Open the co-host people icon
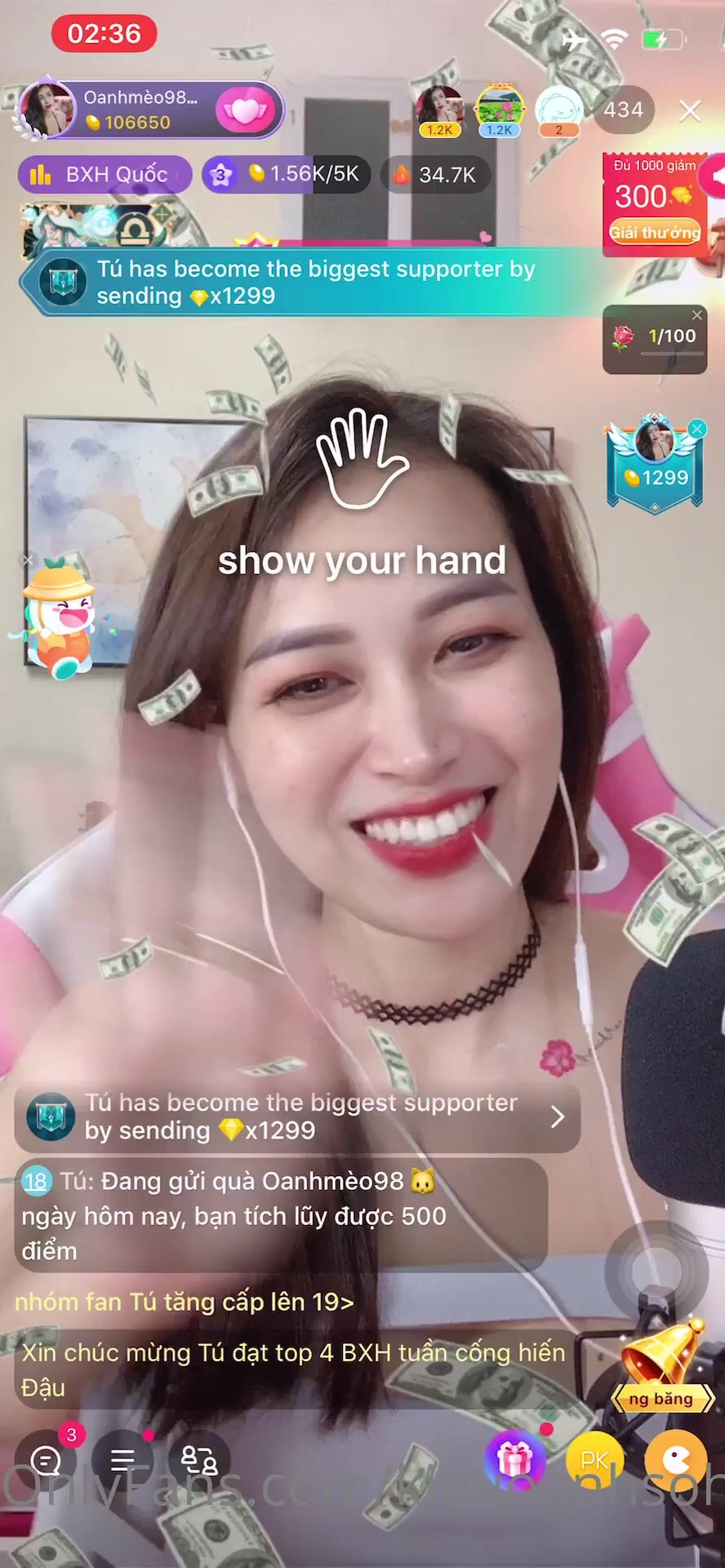Viewport: 725px width, 1568px height. pos(199,1459)
